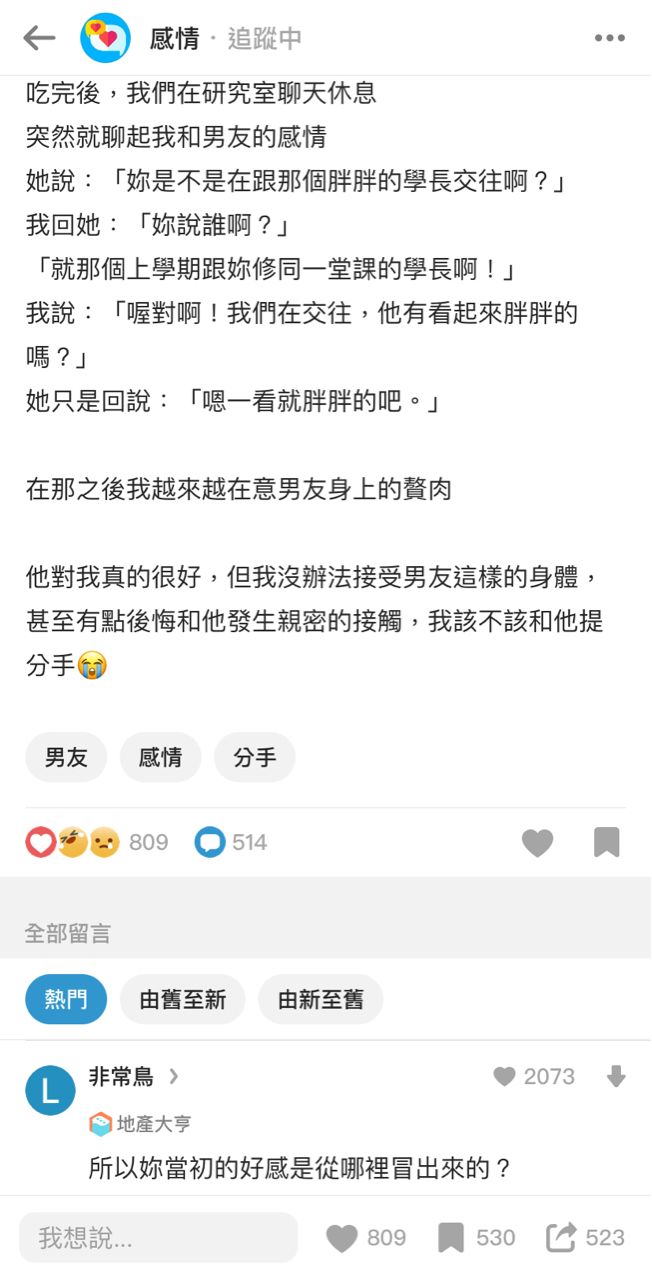The width and height of the screenshot is (652, 1280).
Task: Go back using the top arrow
Action: 39,38
